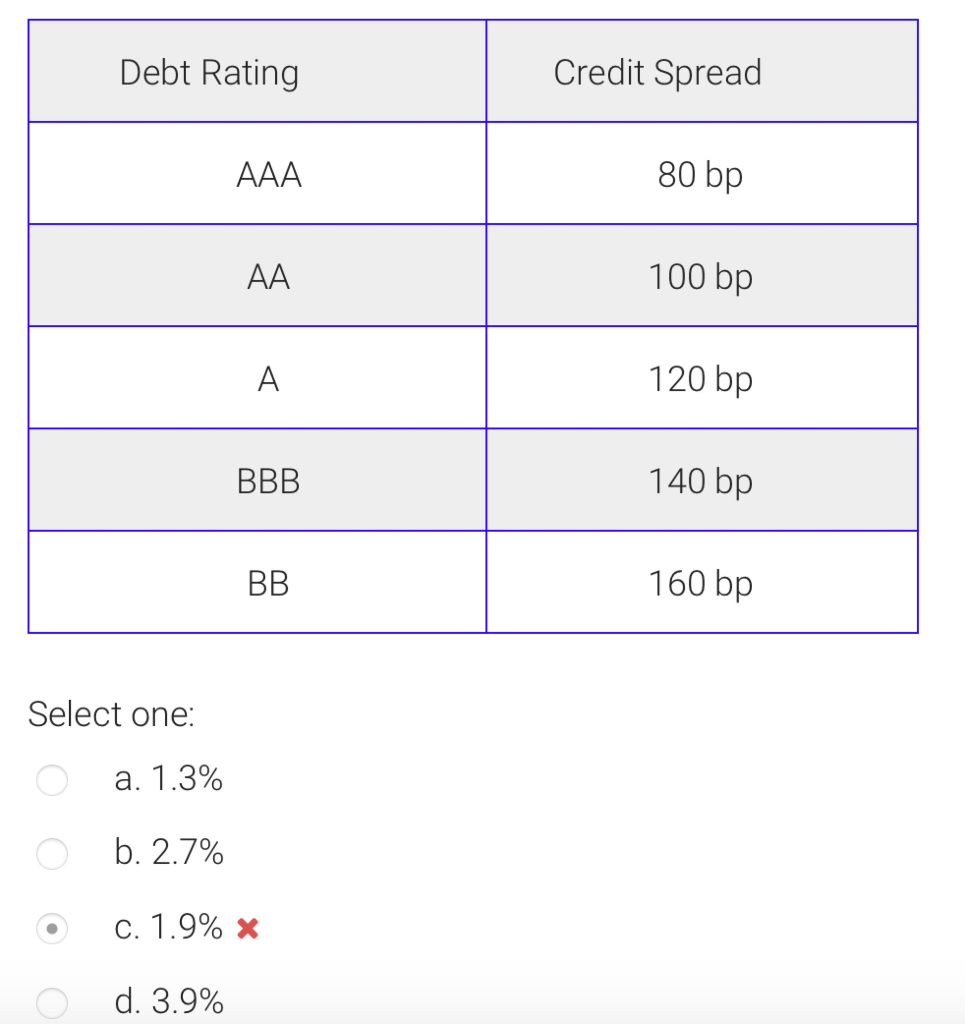The width and height of the screenshot is (965, 1024).
Task: Click the A rating cell
Action: click(x=266, y=378)
